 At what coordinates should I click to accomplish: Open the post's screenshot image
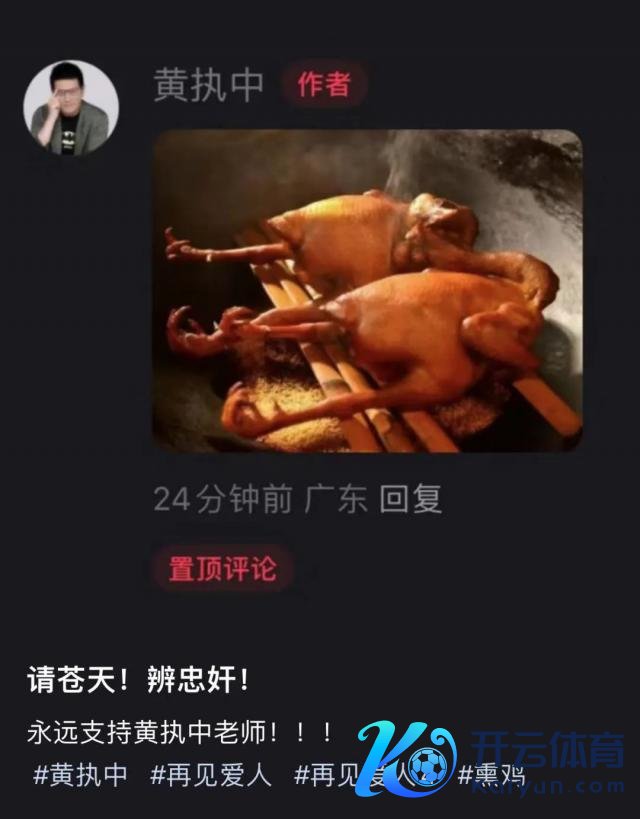coord(367,291)
